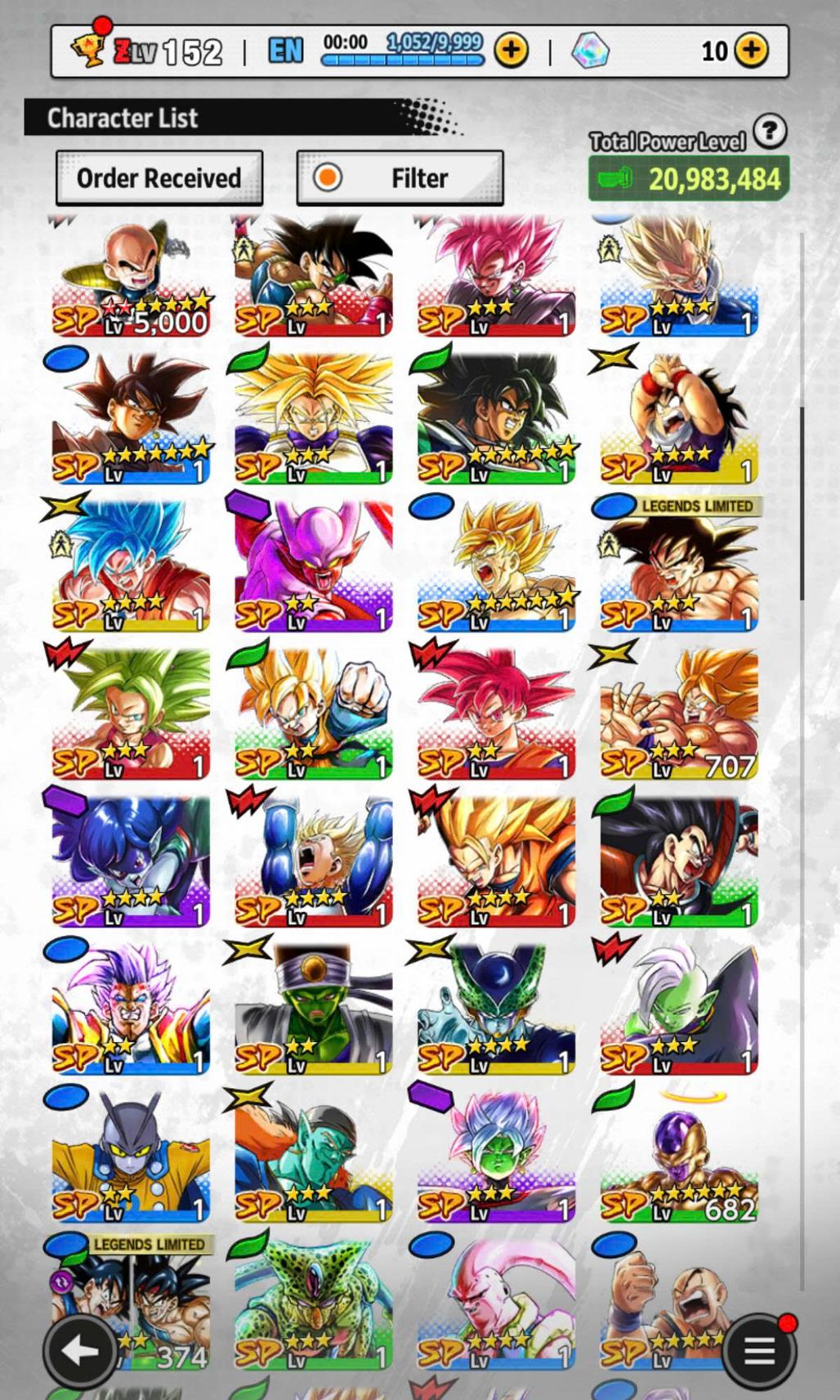Image resolution: width=840 pixels, height=1400 pixels.
Task: Tap the help question mark icon
Action: click(769, 131)
